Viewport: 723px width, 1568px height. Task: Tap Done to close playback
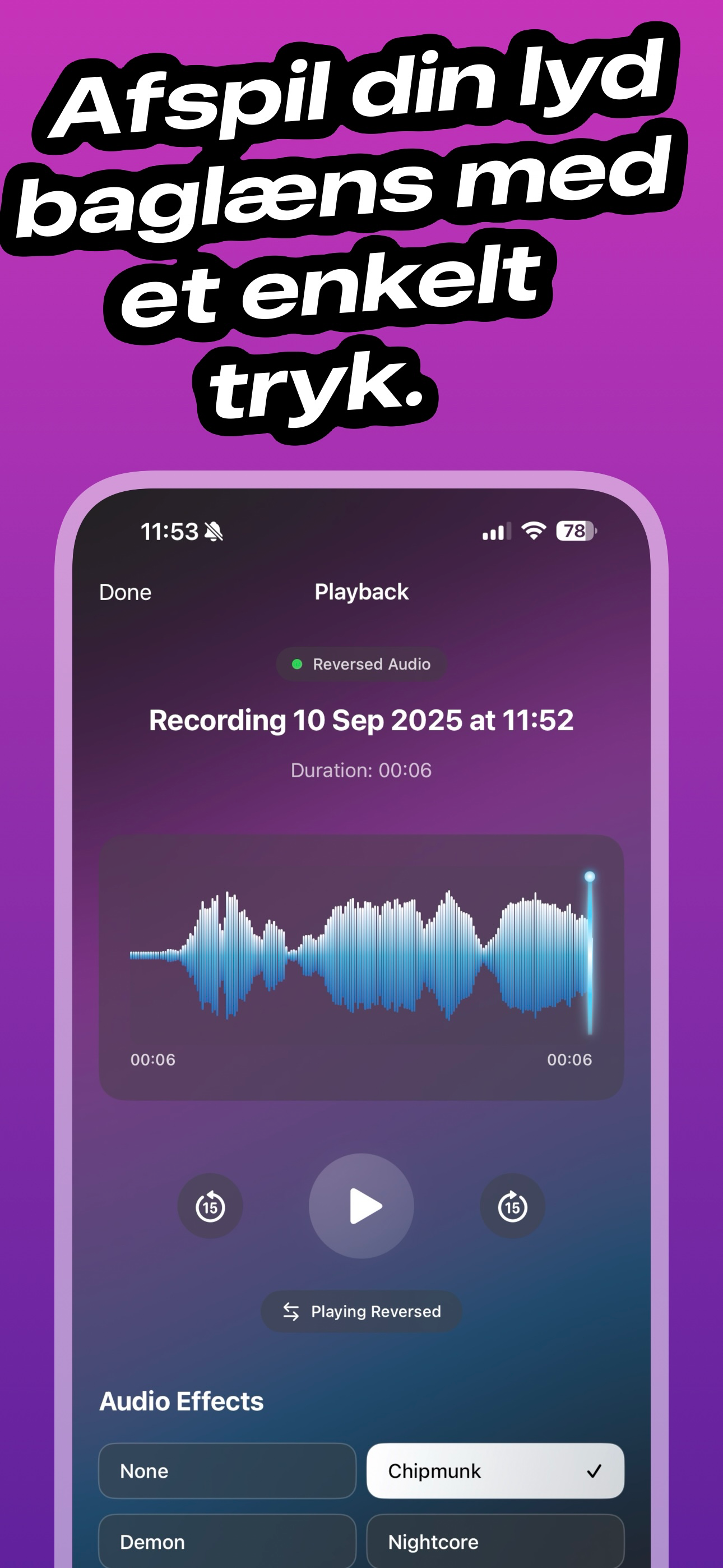click(x=126, y=591)
